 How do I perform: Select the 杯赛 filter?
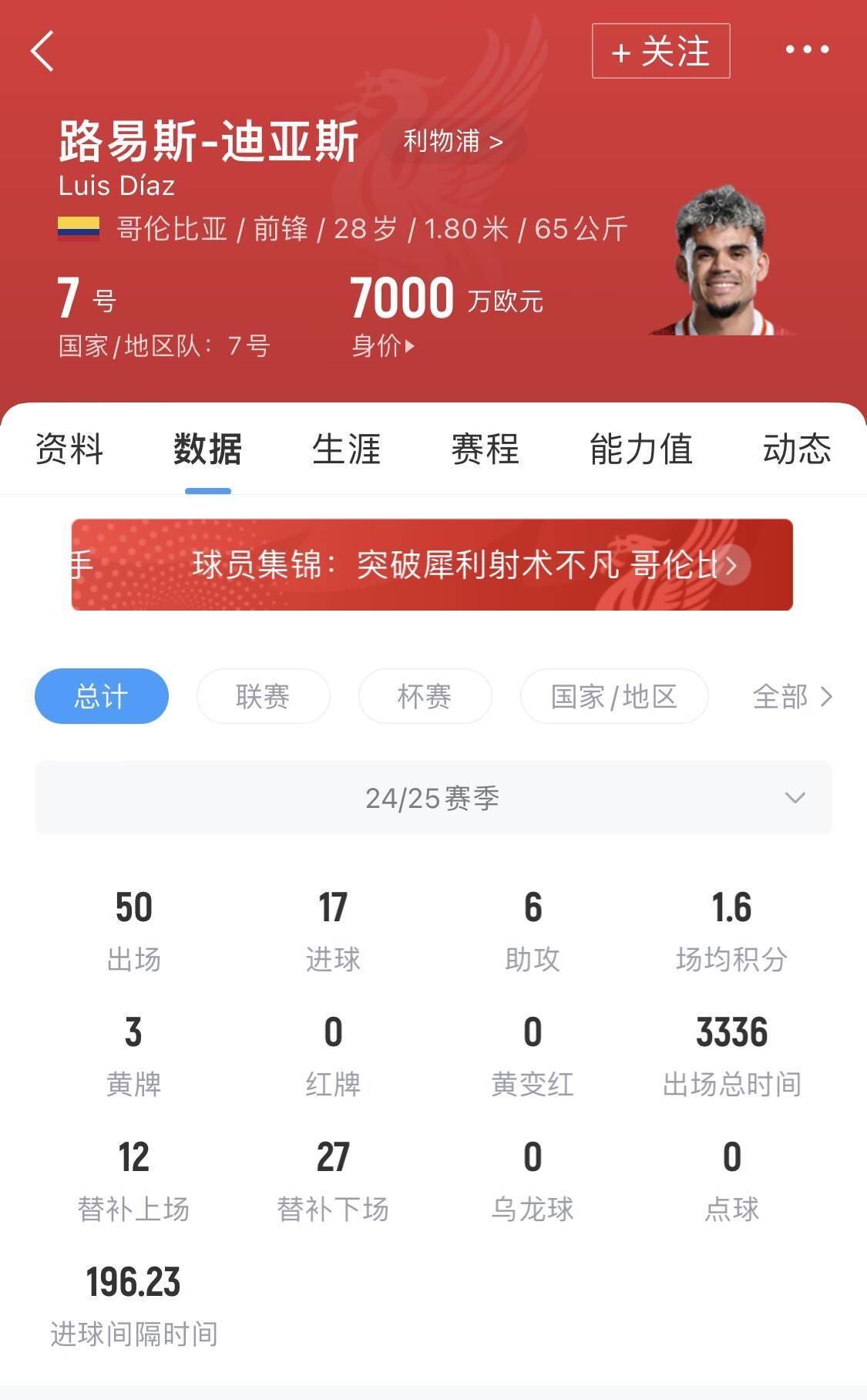425,696
